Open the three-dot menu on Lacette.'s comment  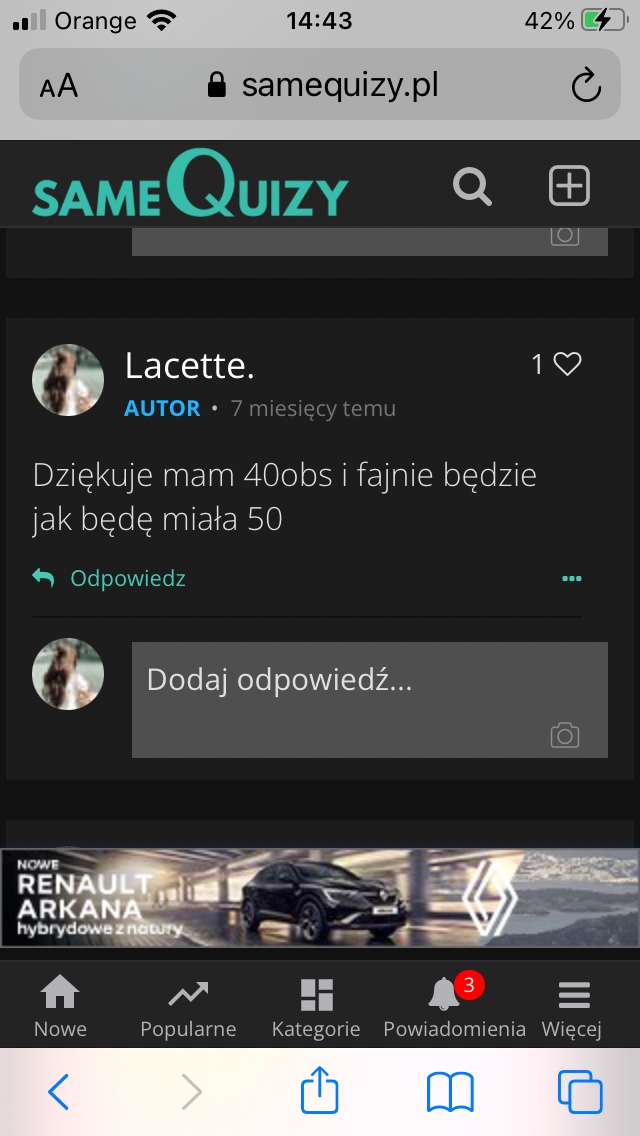tap(572, 578)
